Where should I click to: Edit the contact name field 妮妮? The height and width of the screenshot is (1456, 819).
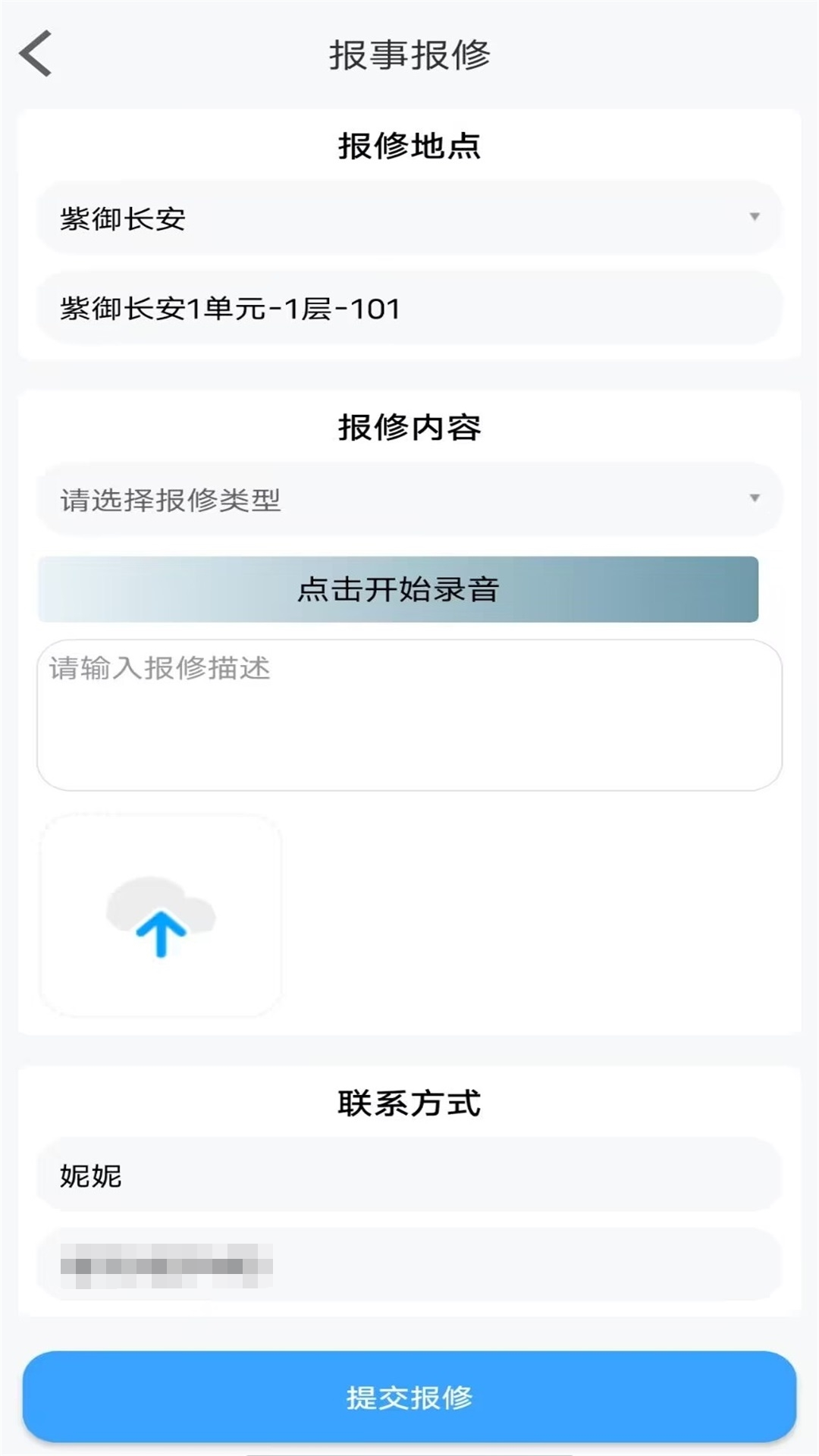[x=409, y=1175]
